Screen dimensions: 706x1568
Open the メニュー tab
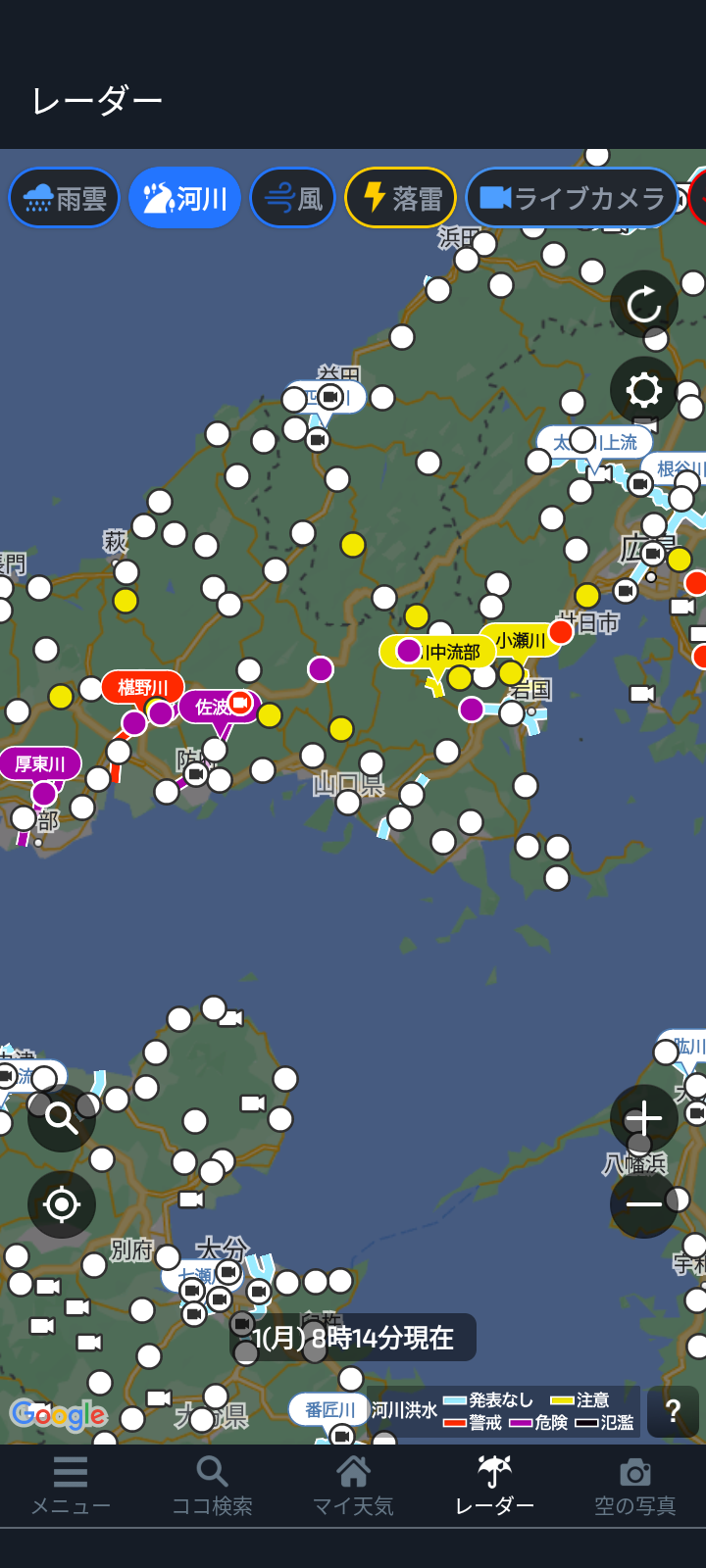click(x=71, y=1486)
